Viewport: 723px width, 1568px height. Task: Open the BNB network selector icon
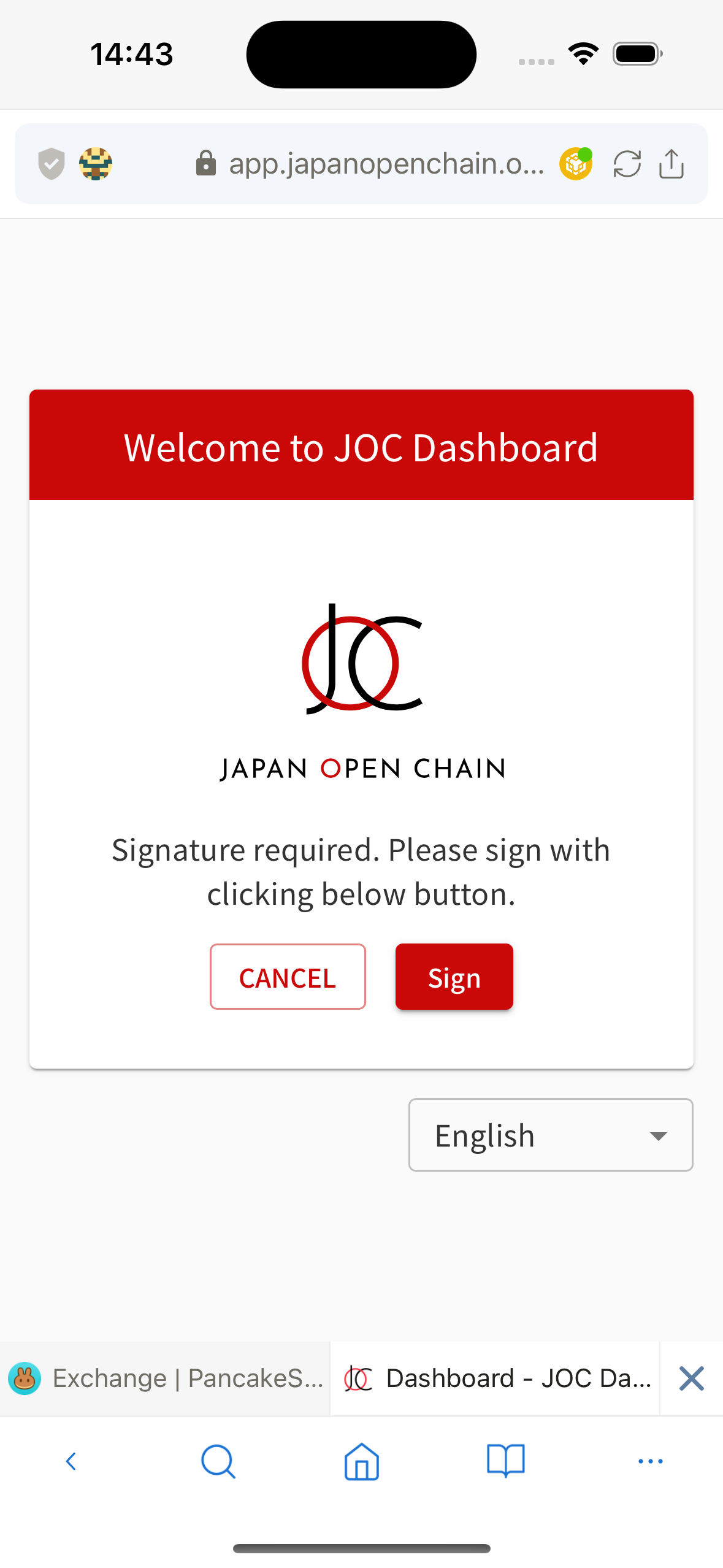pos(575,164)
